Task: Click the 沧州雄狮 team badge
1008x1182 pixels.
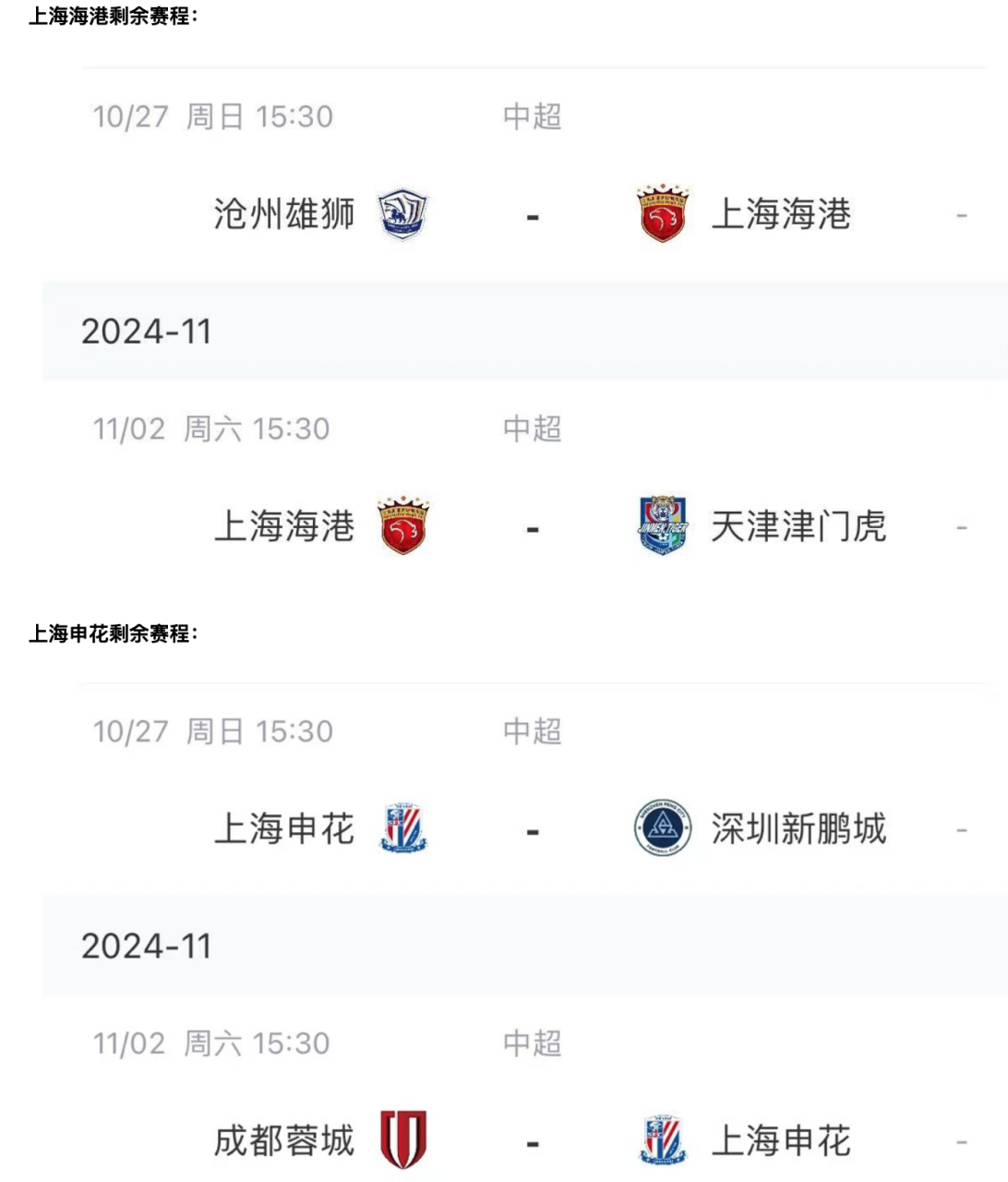Action: pyautogui.click(x=401, y=216)
